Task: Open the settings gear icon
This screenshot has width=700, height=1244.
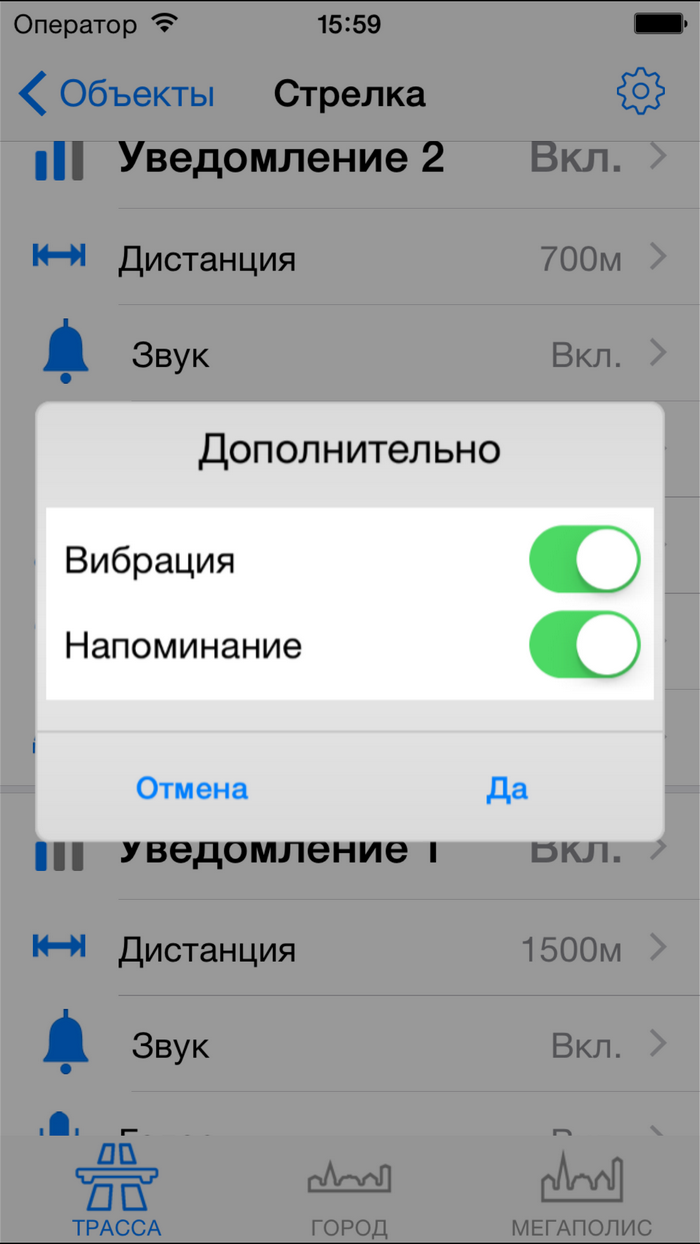Action: 640,93
